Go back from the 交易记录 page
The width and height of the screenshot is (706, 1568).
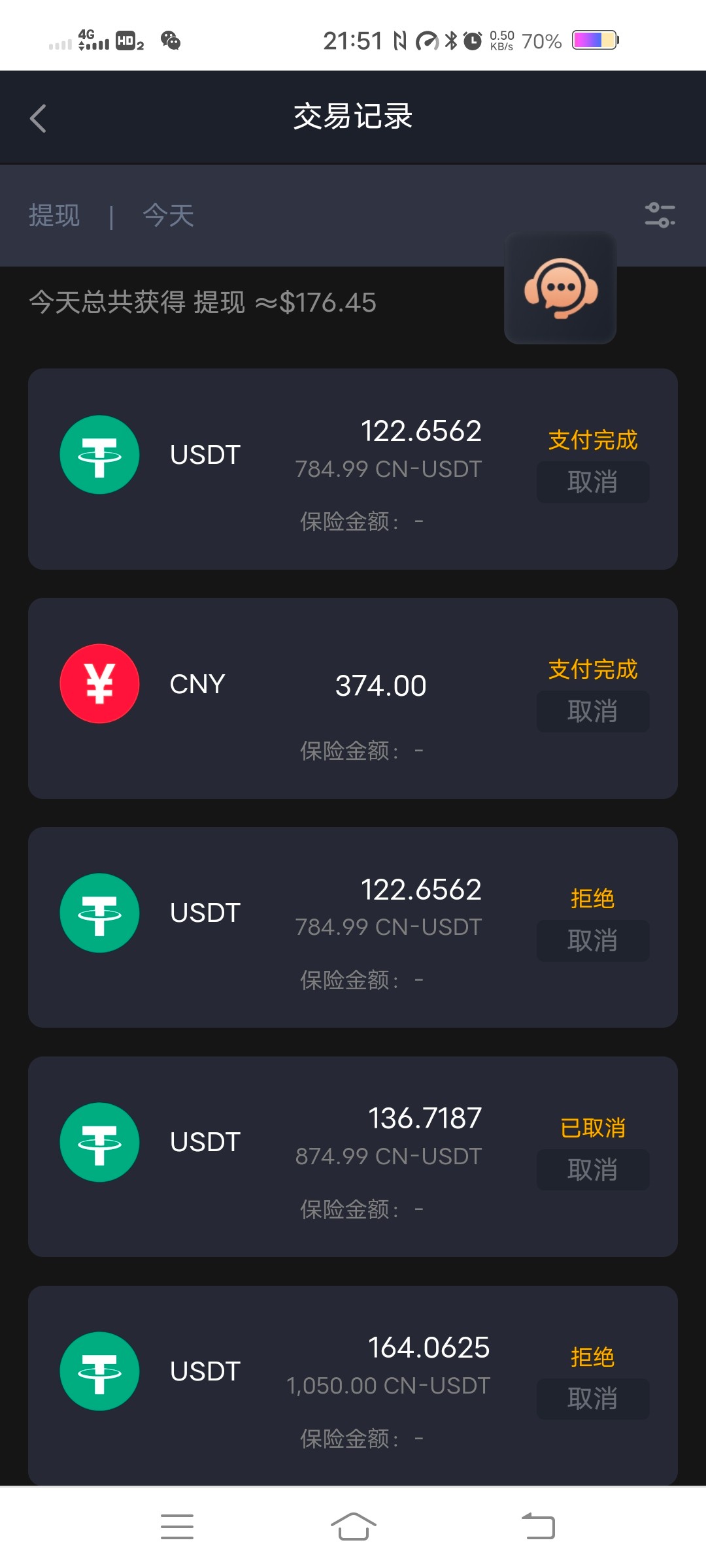click(x=38, y=119)
